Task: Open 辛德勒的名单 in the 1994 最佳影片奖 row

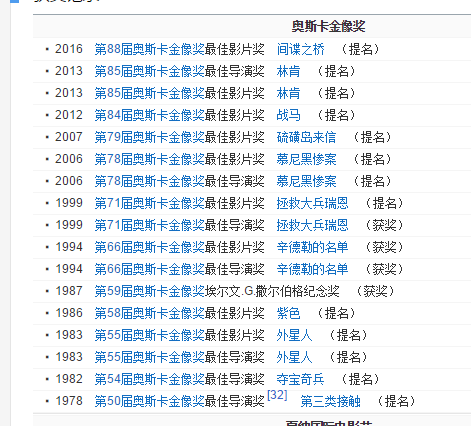Action: (x=312, y=247)
